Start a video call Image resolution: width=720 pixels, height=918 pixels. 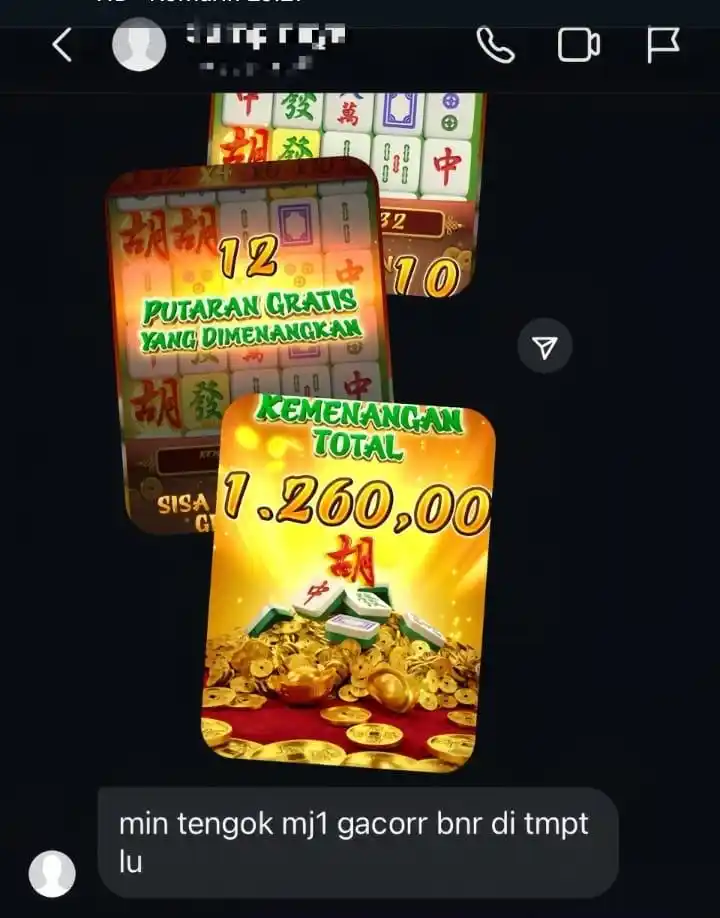(x=578, y=45)
